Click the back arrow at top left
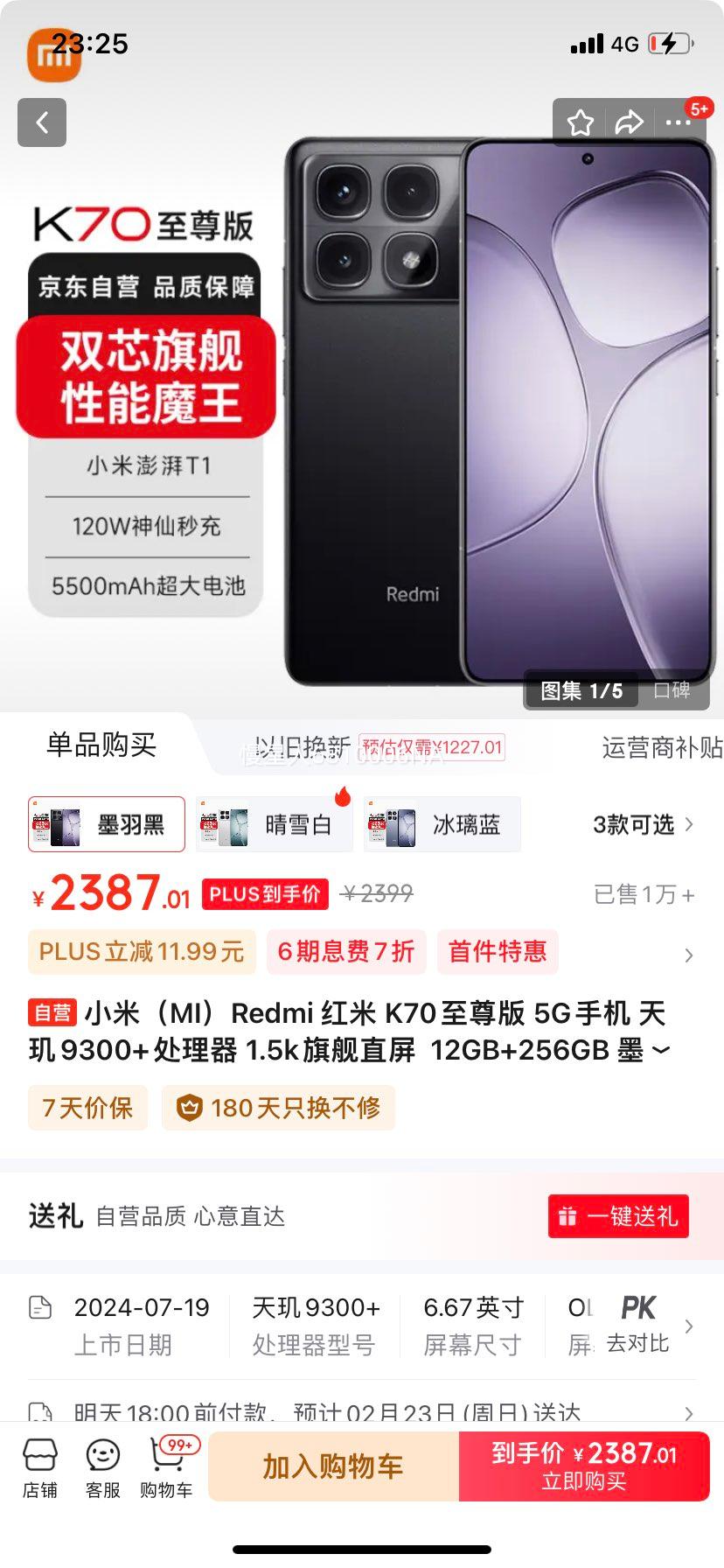 coord(41,122)
